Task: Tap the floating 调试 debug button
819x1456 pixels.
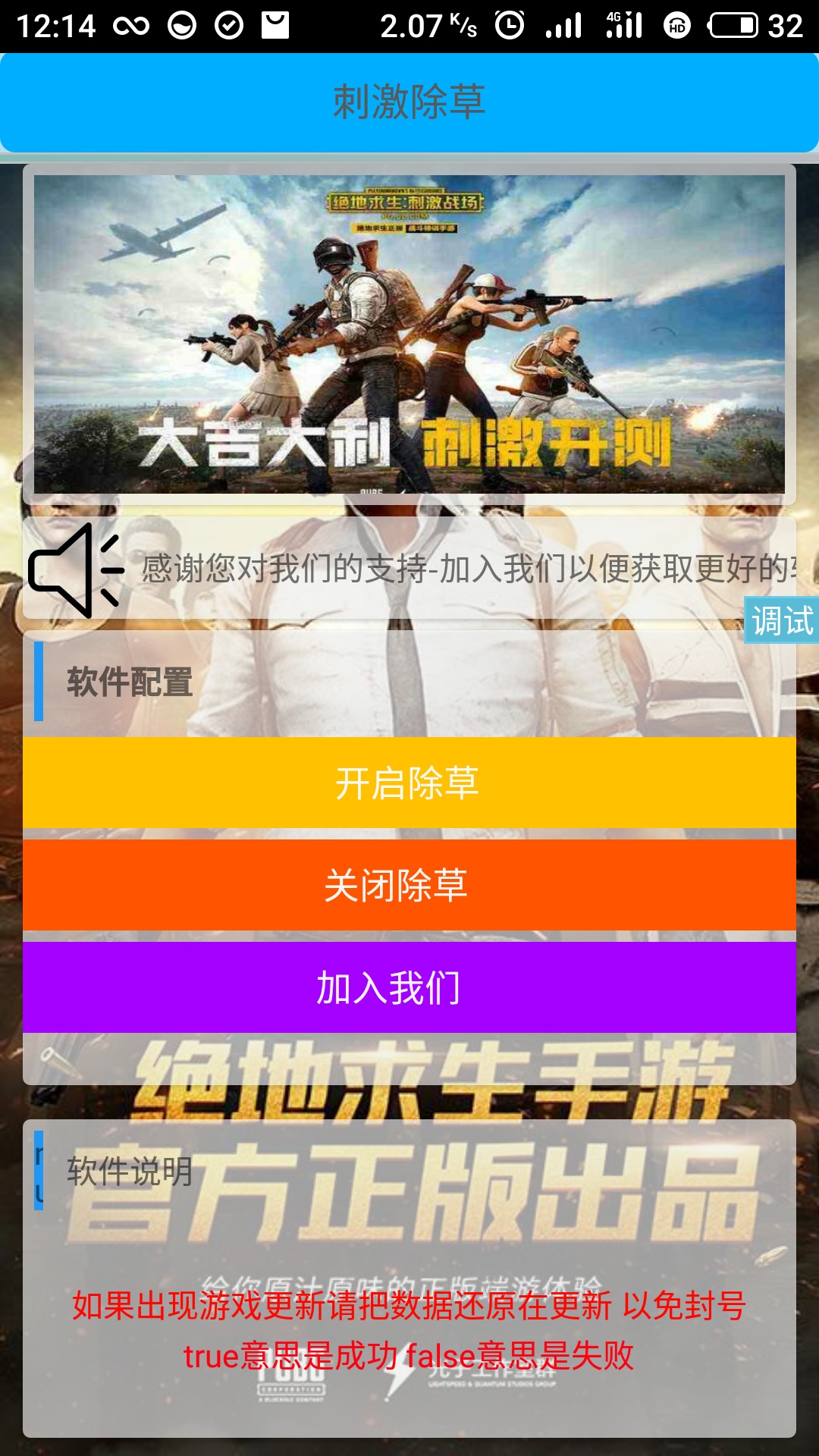Action: point(782,620)
